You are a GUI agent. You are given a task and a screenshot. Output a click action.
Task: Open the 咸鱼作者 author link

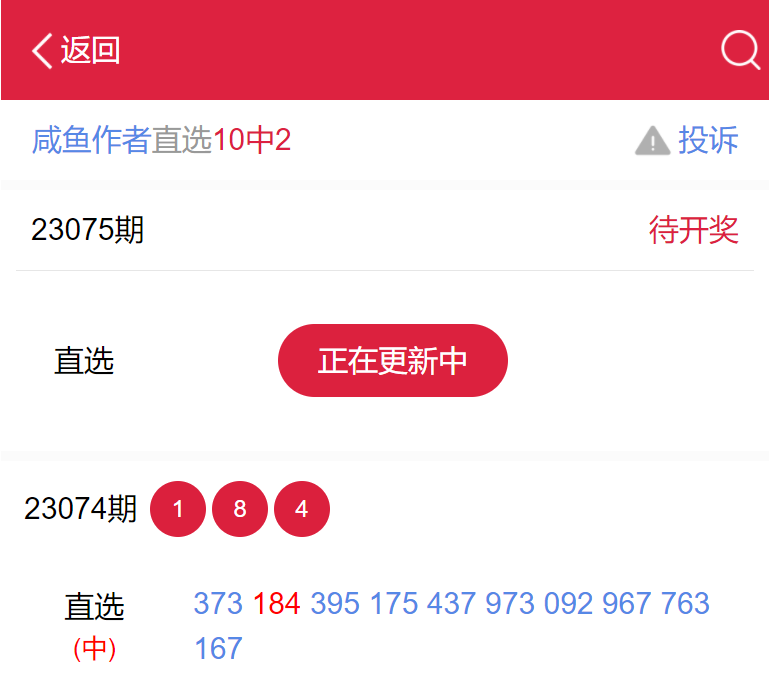[91, 141]
